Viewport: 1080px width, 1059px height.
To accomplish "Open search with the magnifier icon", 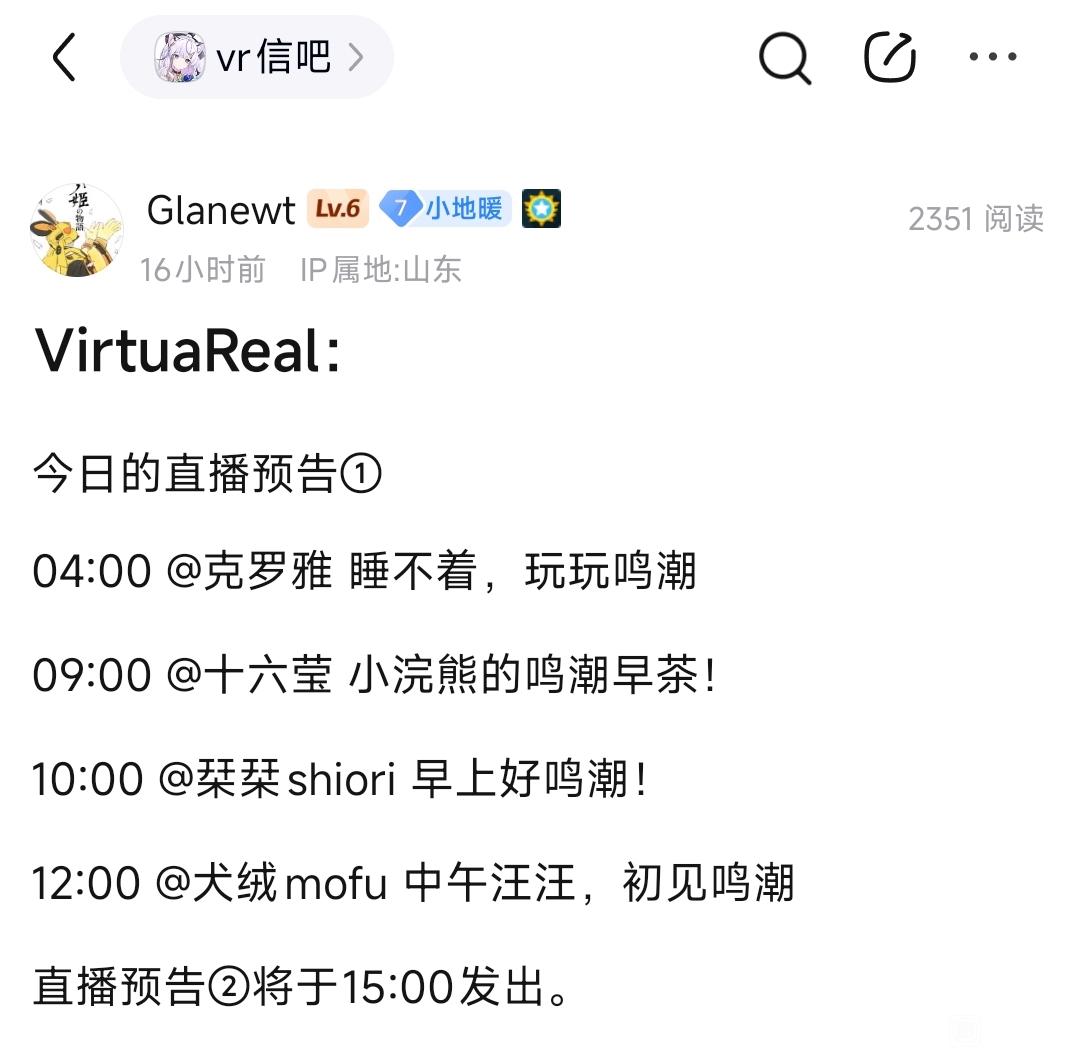I will [x=784, y=58].
